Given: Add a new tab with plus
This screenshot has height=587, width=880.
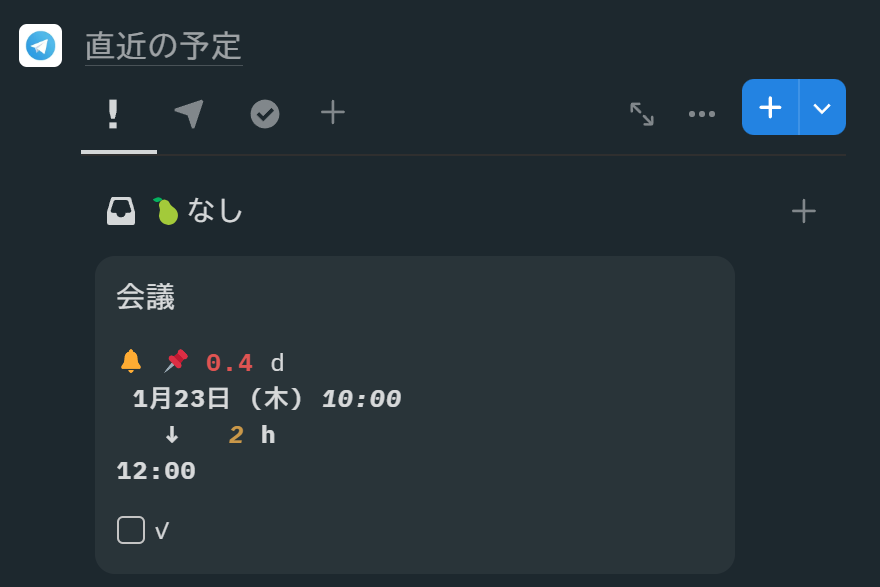Looking at the screenshot, I should click(x=333, y=112).
